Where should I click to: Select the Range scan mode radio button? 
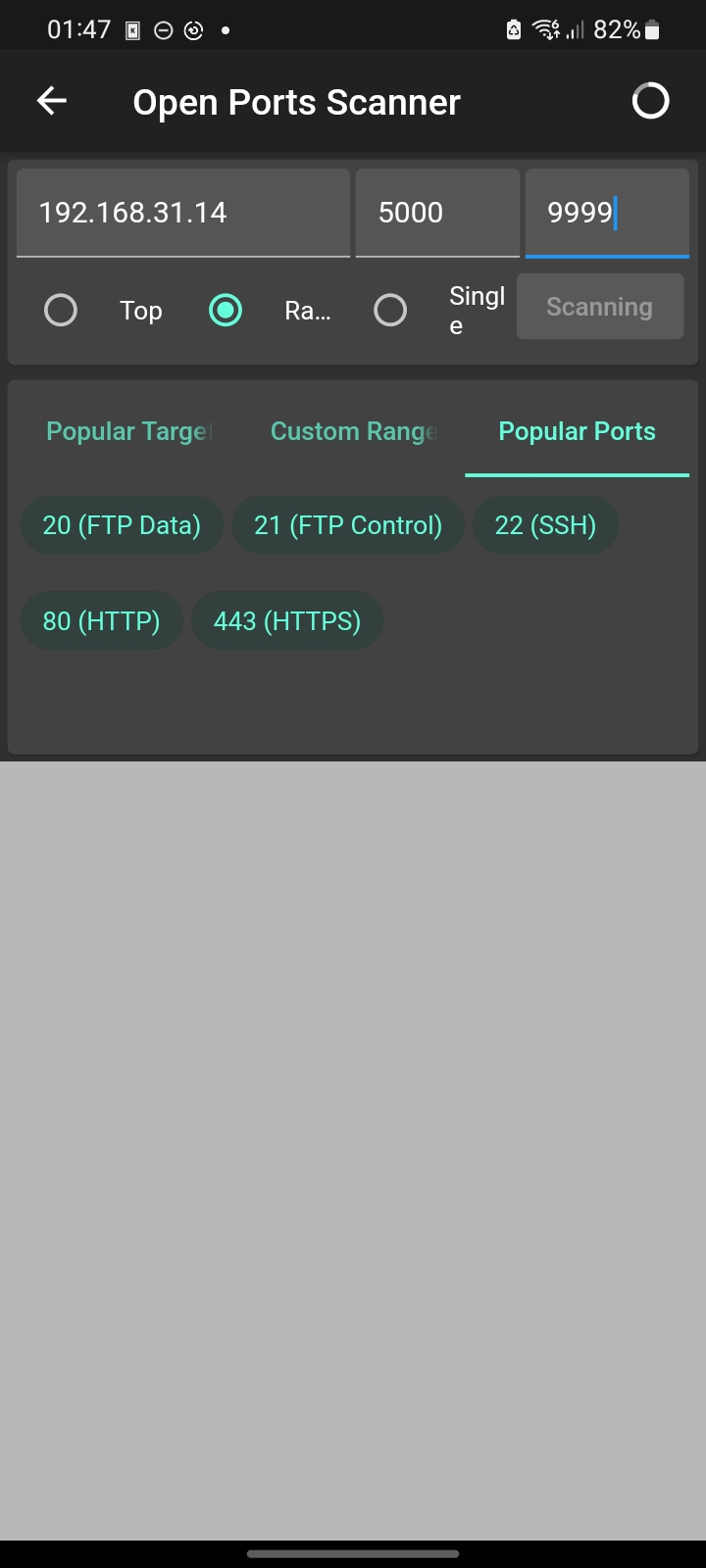coord(226,310)
